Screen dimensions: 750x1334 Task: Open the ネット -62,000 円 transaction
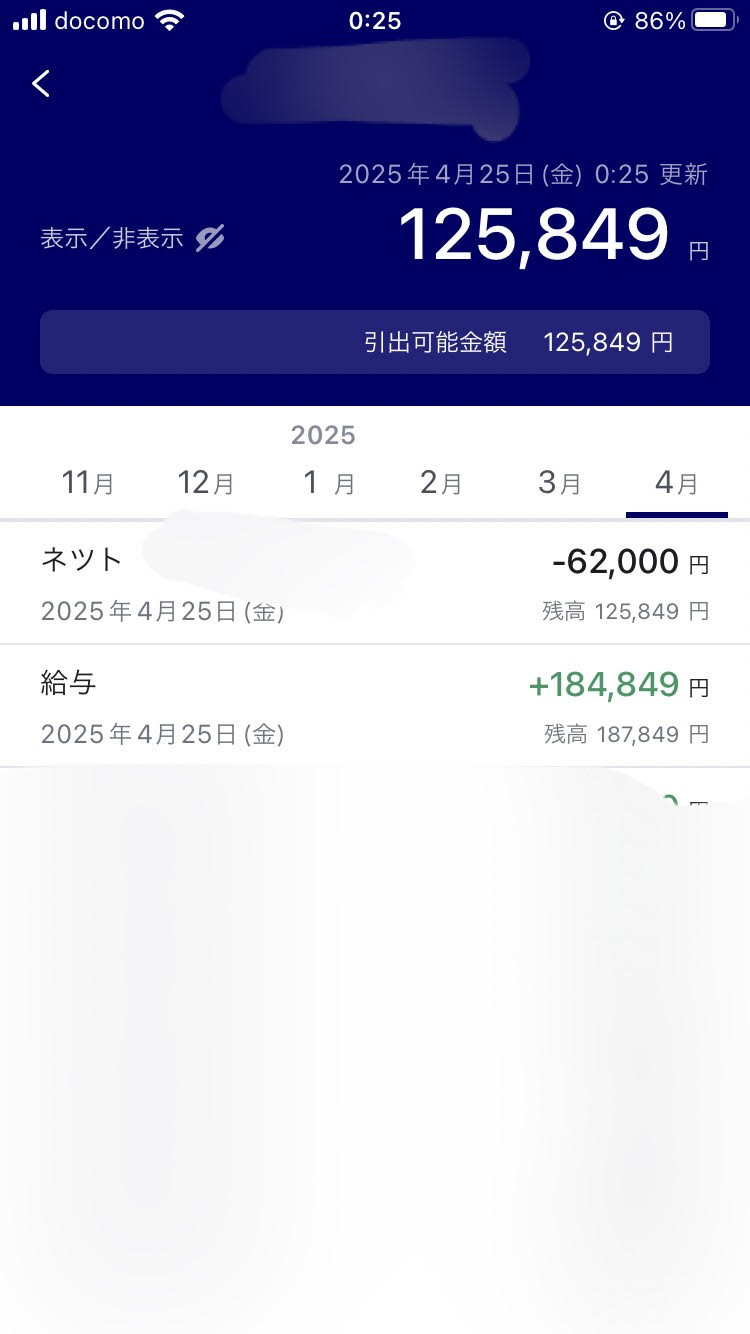(x=375, y=583)
